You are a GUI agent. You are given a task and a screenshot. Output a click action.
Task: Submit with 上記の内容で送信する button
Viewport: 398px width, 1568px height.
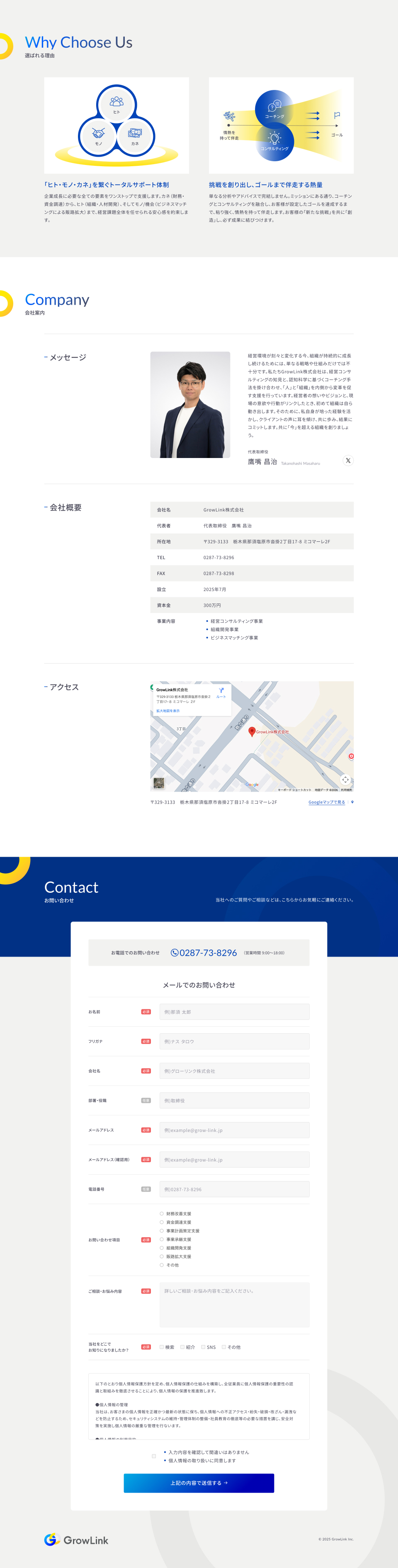[x=199, y=1483]
